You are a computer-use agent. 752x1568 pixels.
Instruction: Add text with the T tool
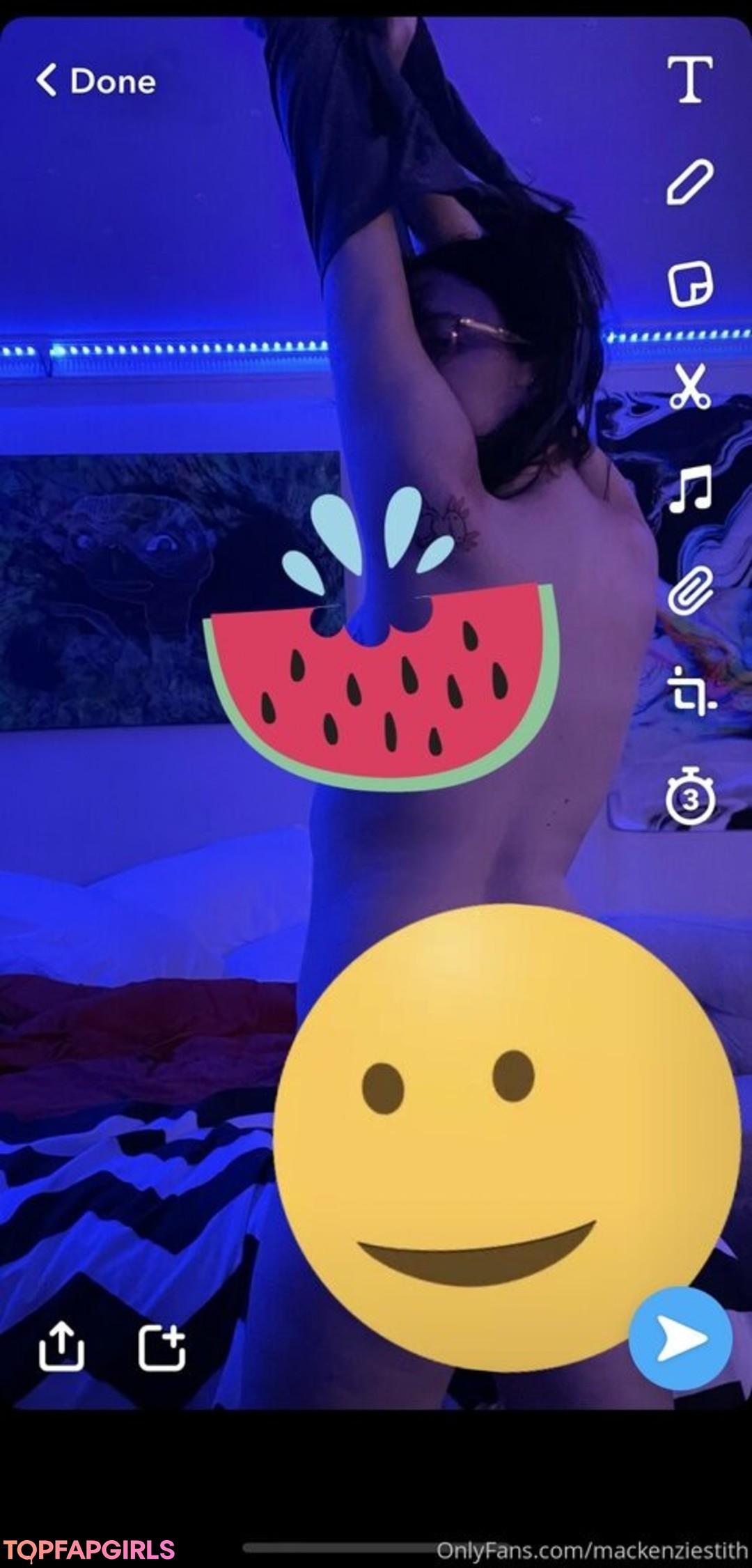tap(689, 79)
